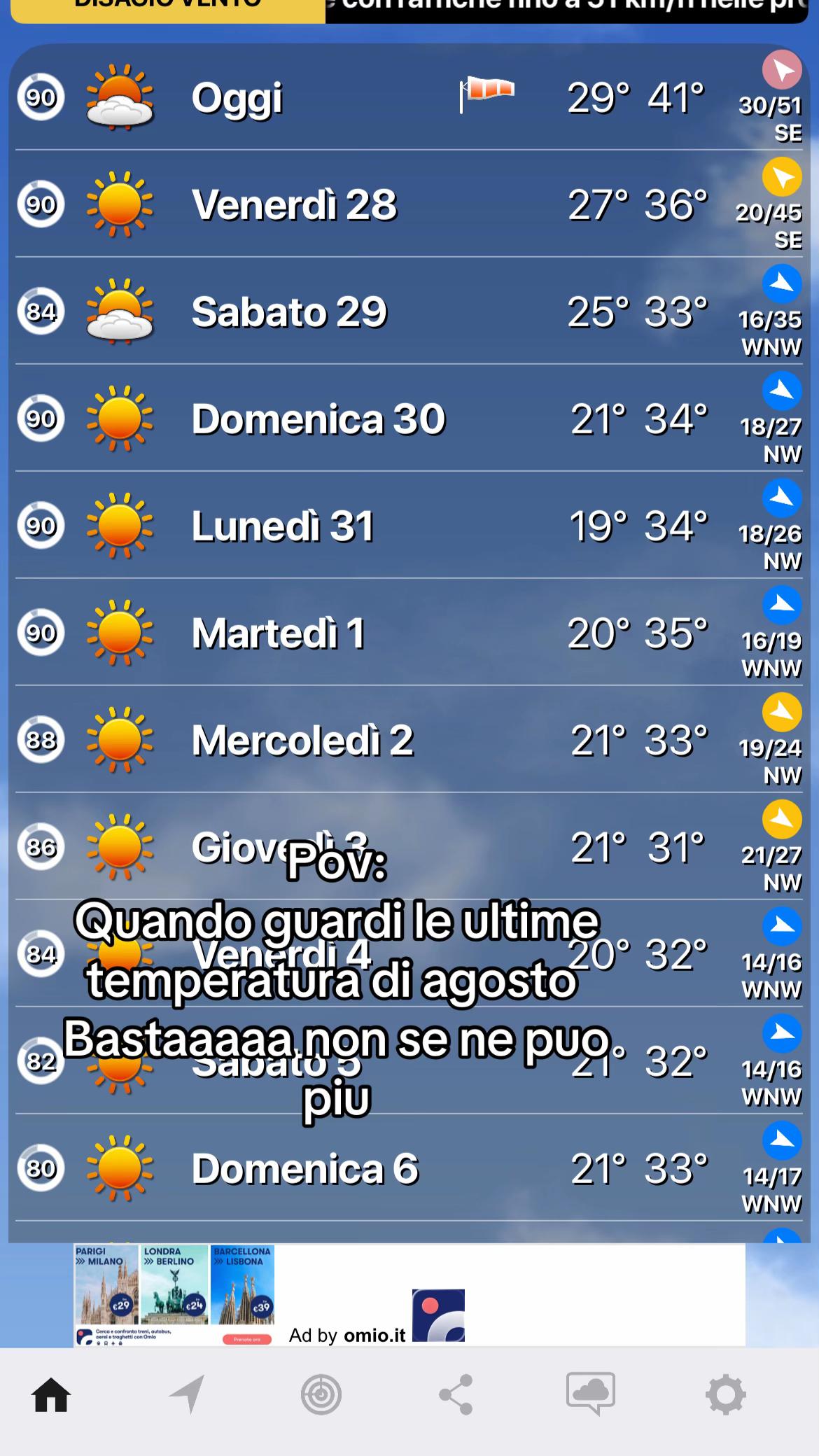Open today's forecast row Oggi

pos(409,97)
